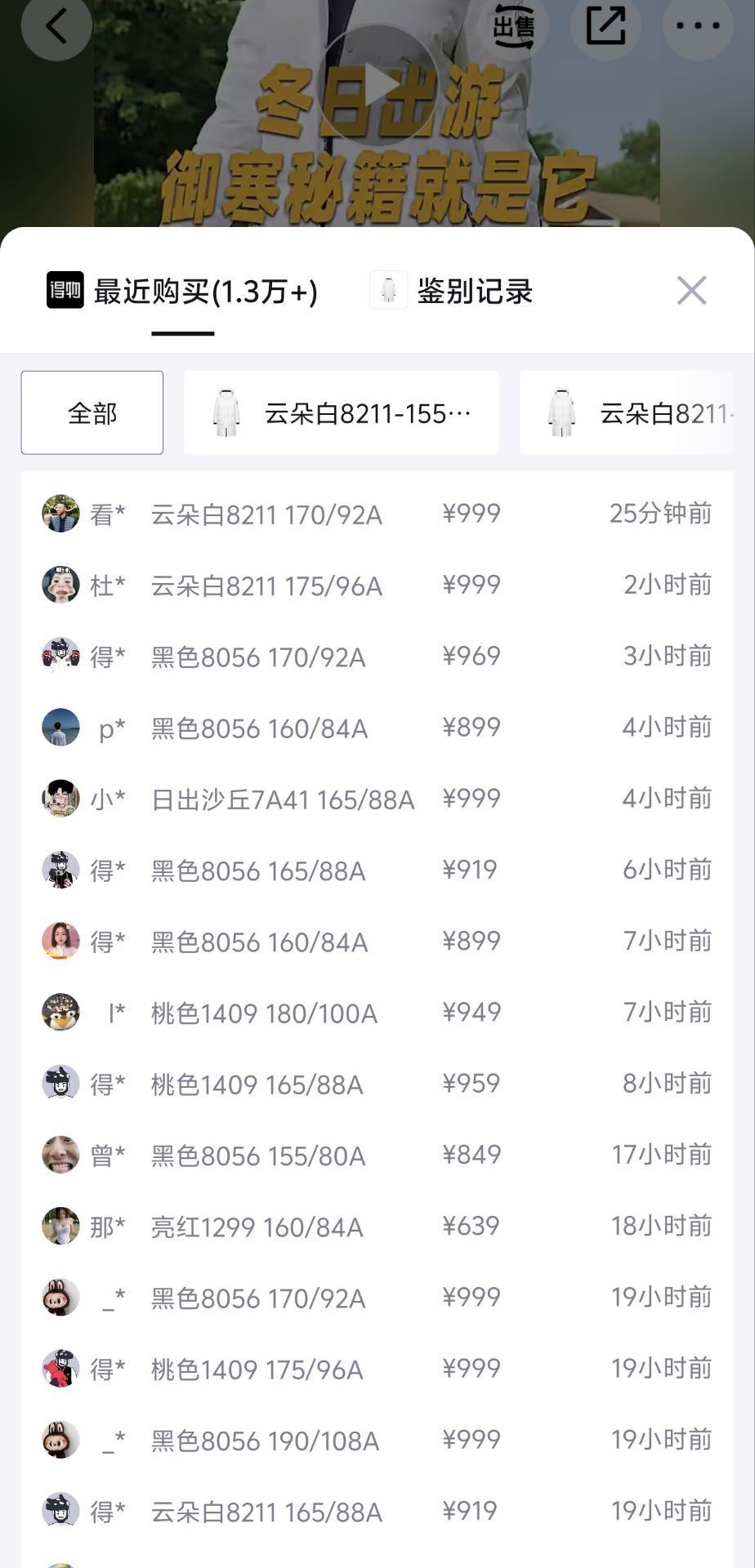This screenshot has height=1568, width=755.
Task: Select the 全部 filter
Action: click(92, 412)
